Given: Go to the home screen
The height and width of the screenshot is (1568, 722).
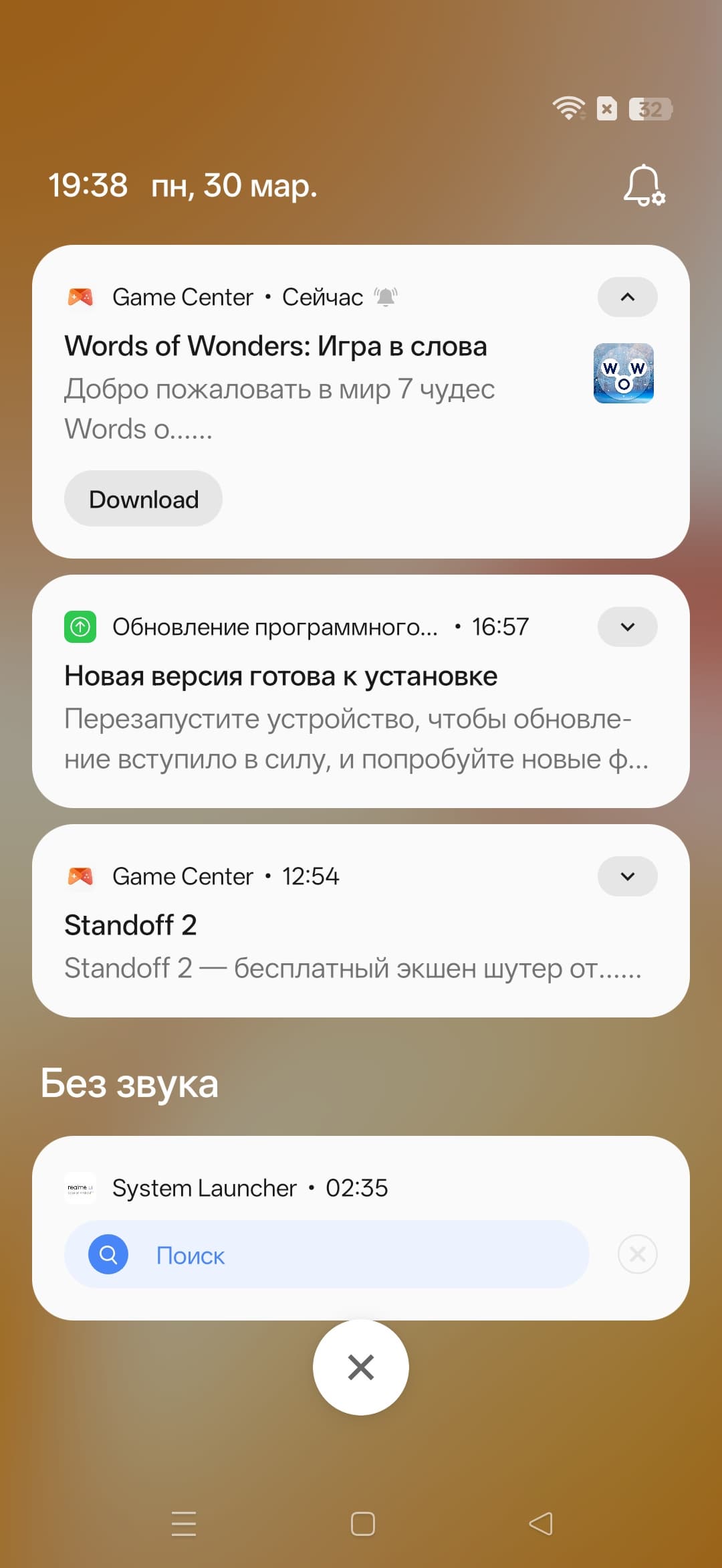Looking at the screenshot, I should 362,1524.
